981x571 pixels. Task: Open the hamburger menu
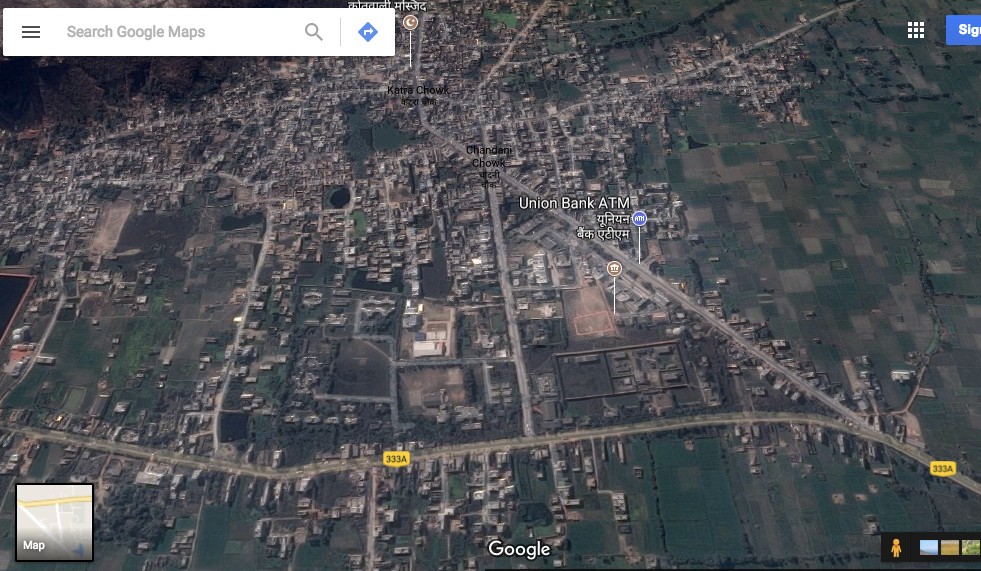[x=31, y=32]
